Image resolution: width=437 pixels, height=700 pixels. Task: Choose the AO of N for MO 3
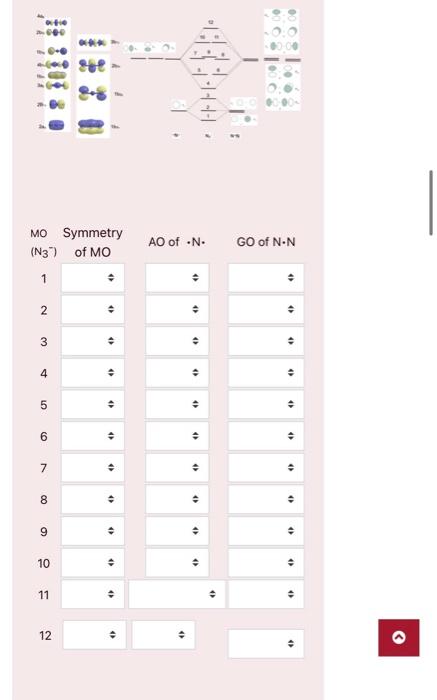(177, 341)
